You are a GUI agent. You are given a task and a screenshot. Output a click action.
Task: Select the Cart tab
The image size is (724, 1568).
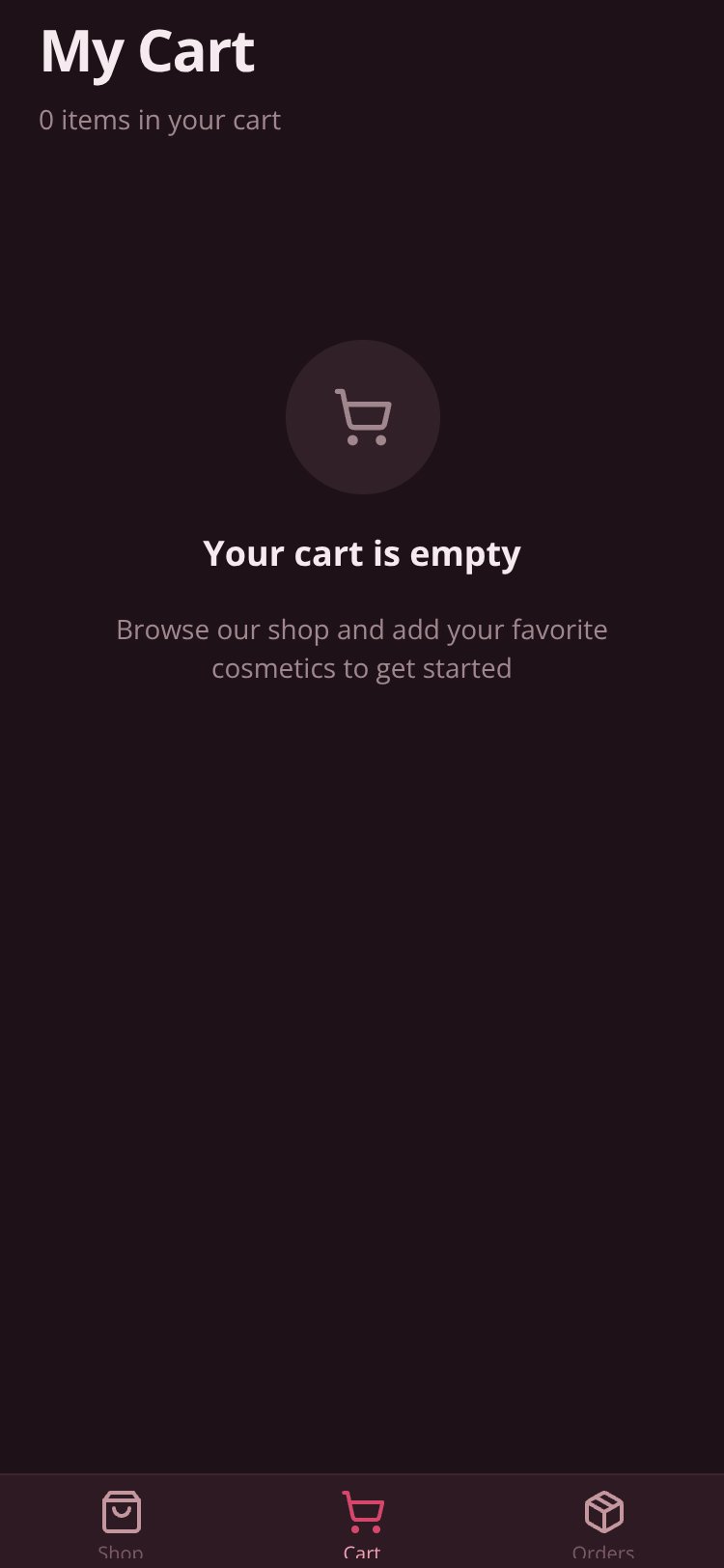tap(362, 1523)
